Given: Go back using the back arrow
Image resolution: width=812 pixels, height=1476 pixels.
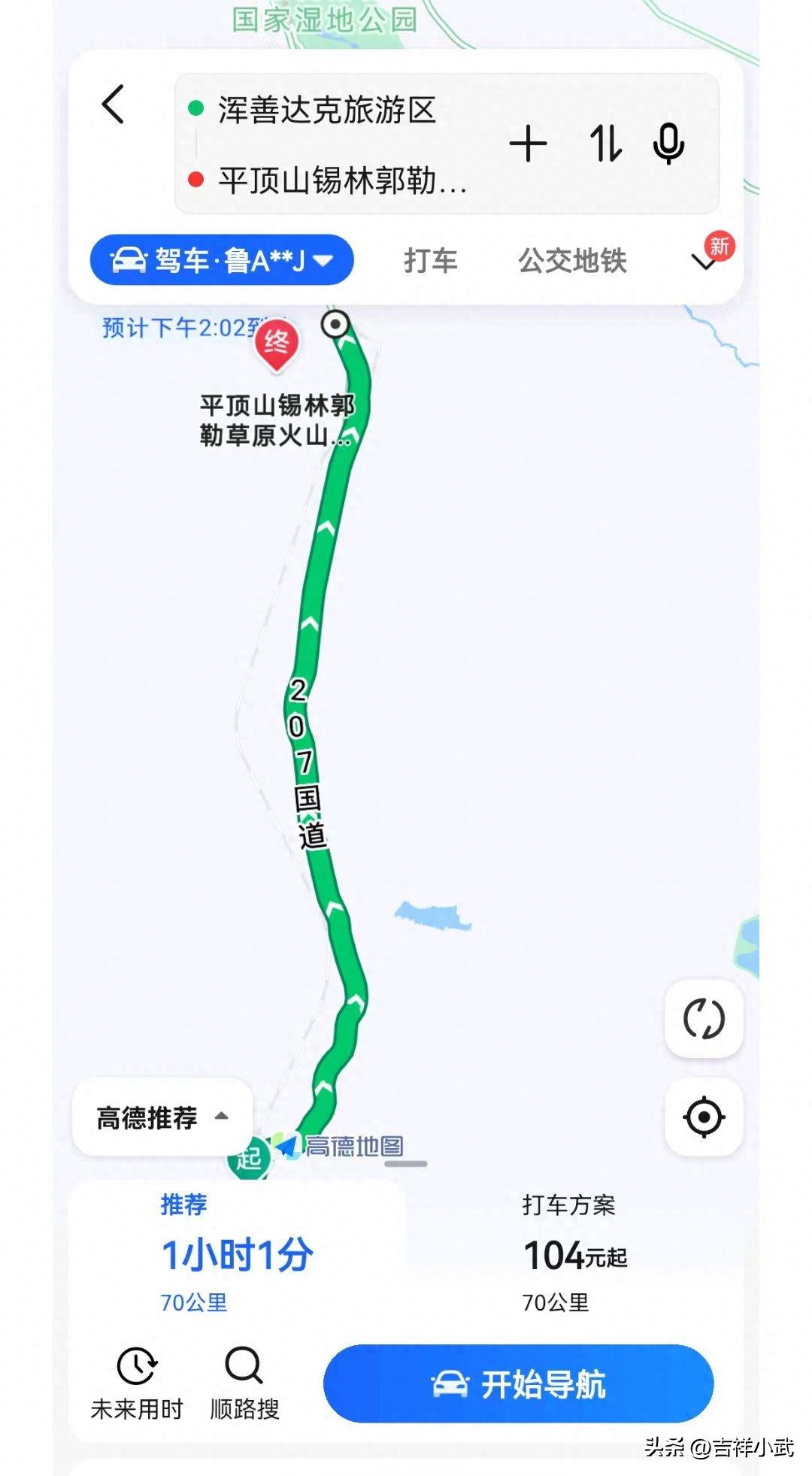Looking at the screenshot, I should pos(113,105).
